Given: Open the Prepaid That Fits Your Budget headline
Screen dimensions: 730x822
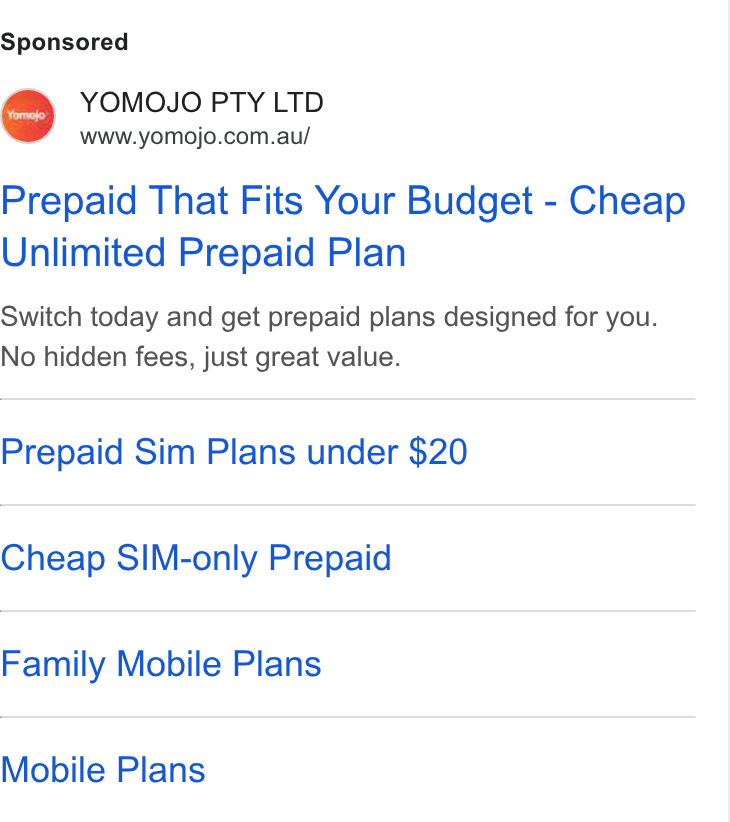Looking at the screenshot, I should click(343, 226).
